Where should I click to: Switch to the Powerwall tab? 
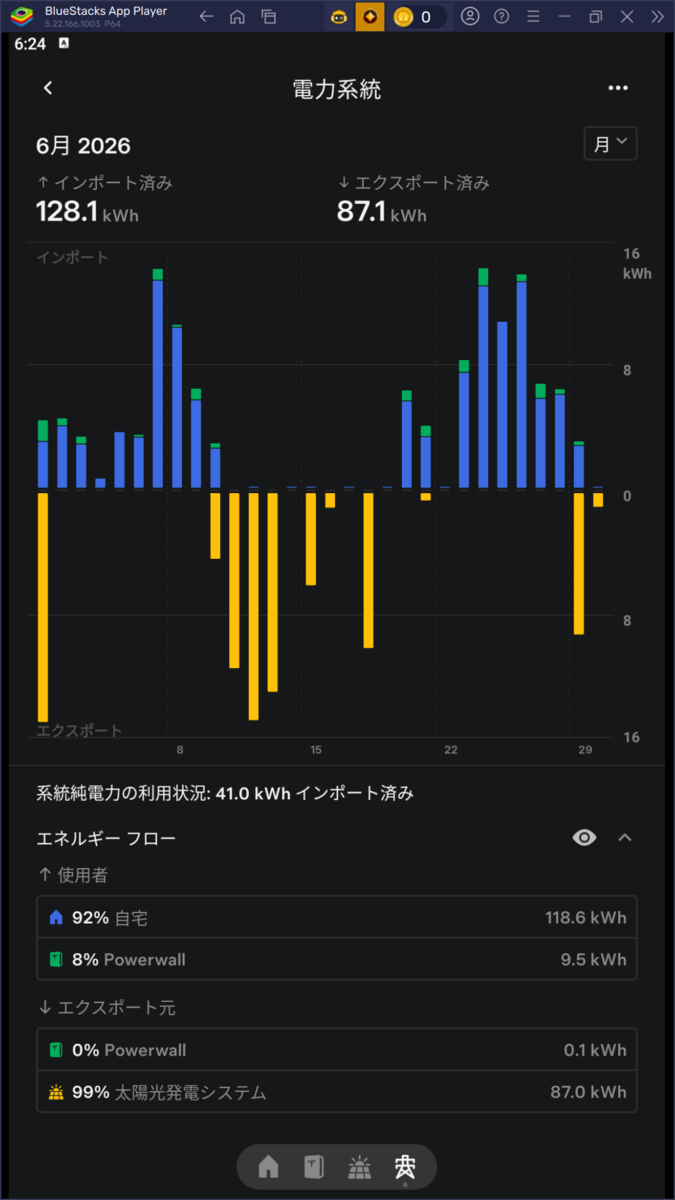[x=313, y=1166]
